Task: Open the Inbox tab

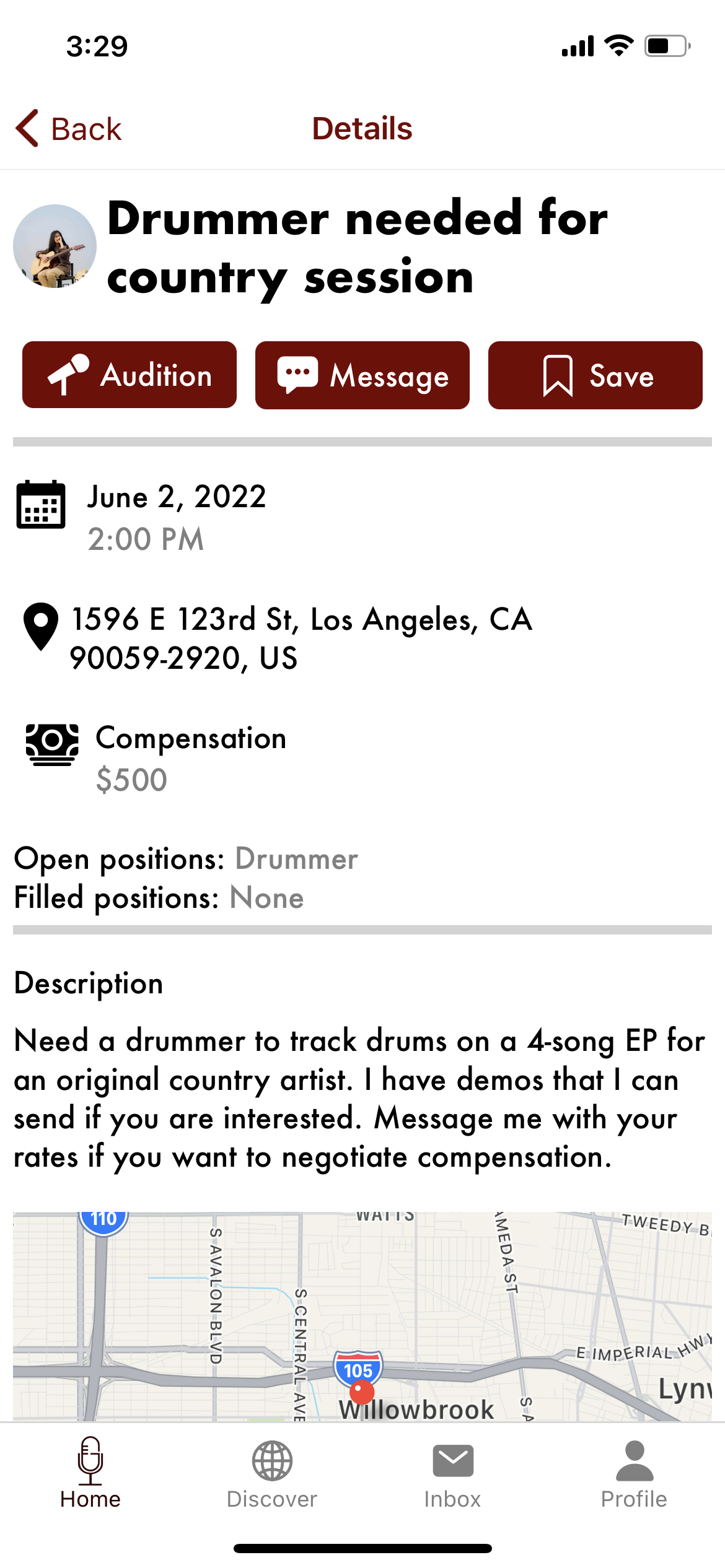Action: click(453, 1474)
